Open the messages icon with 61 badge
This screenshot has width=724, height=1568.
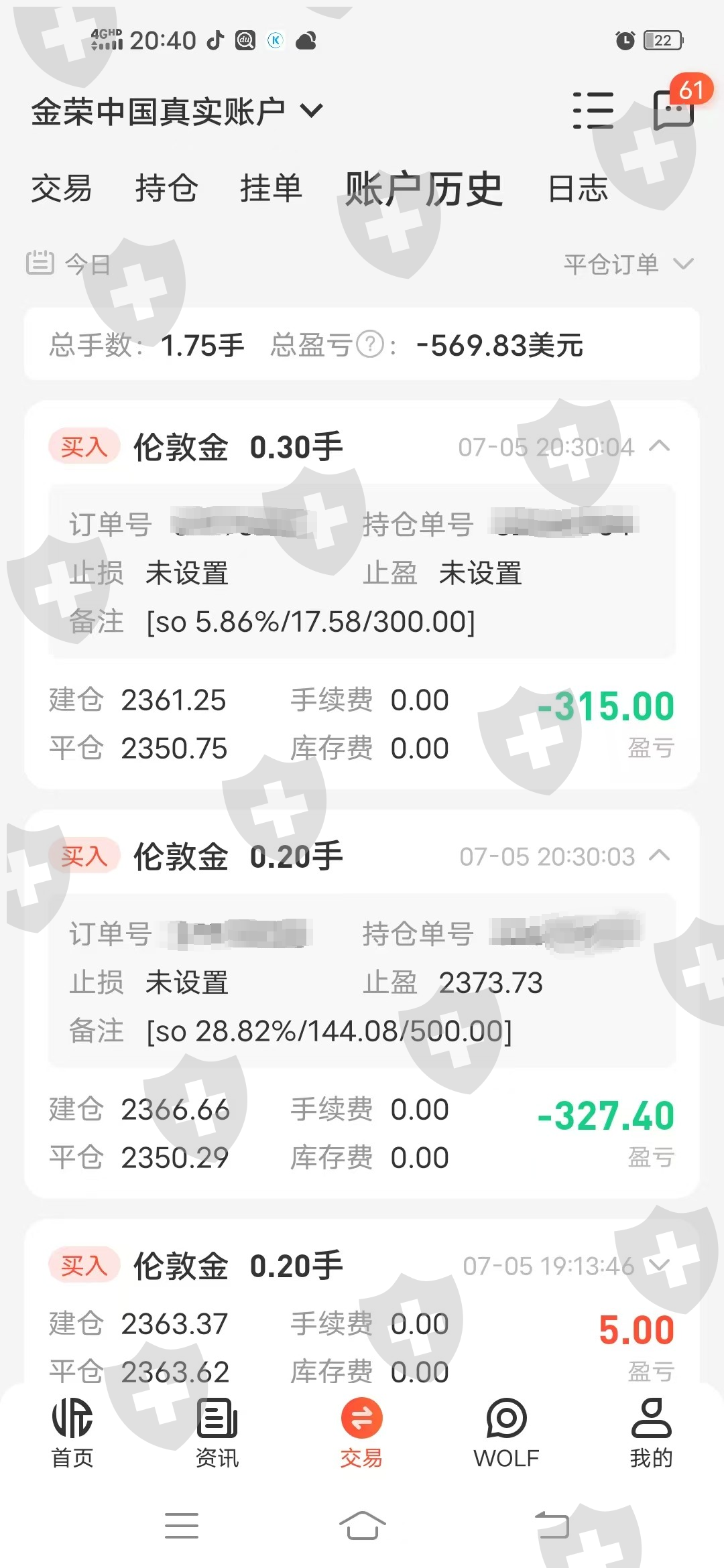point(674,109)
